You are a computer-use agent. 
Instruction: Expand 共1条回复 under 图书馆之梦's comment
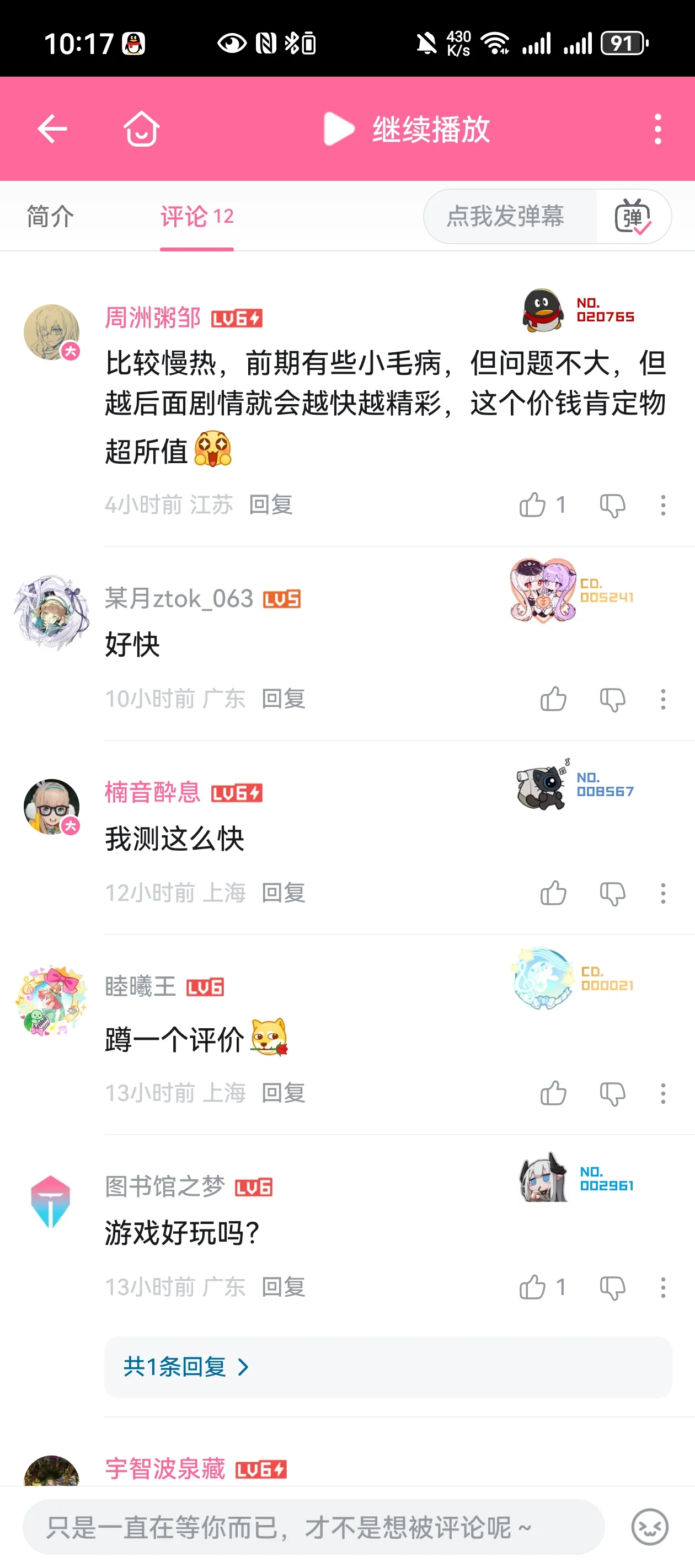(x=186, y=1368)
